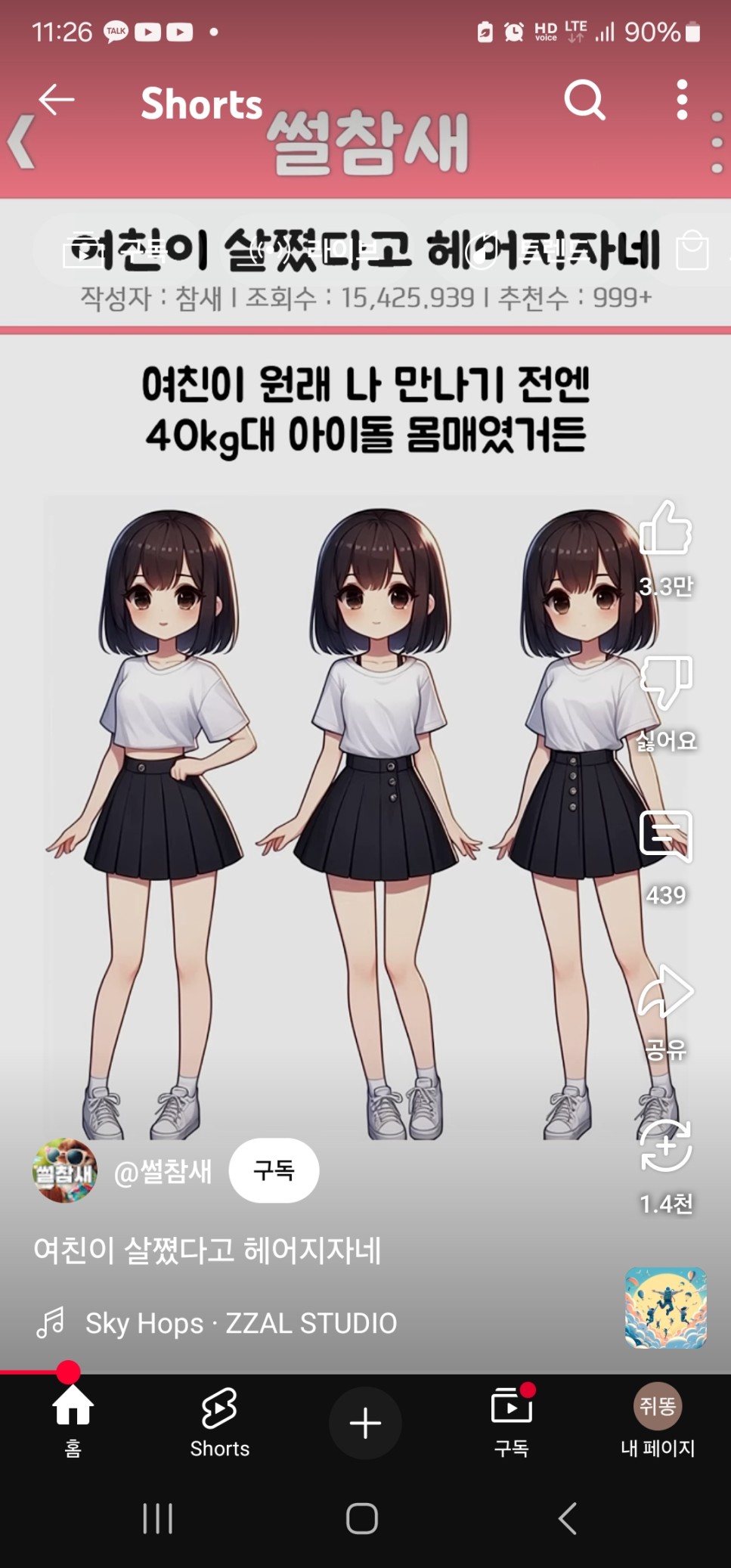Viewport: 731px width, 1568px height.
Task: Open the sound thumbnail
Action: pyautogui.click(x=665, y=1308)
